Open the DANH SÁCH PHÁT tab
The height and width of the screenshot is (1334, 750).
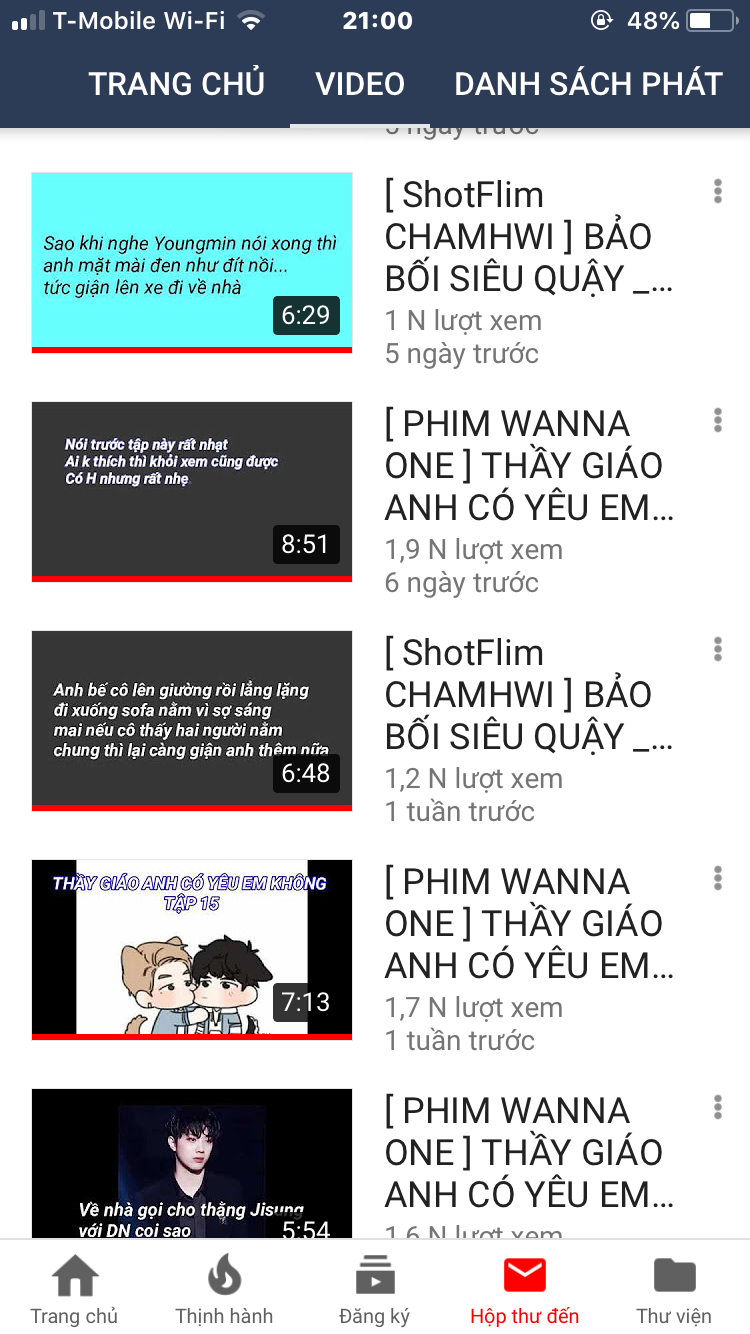coord(588,84)
